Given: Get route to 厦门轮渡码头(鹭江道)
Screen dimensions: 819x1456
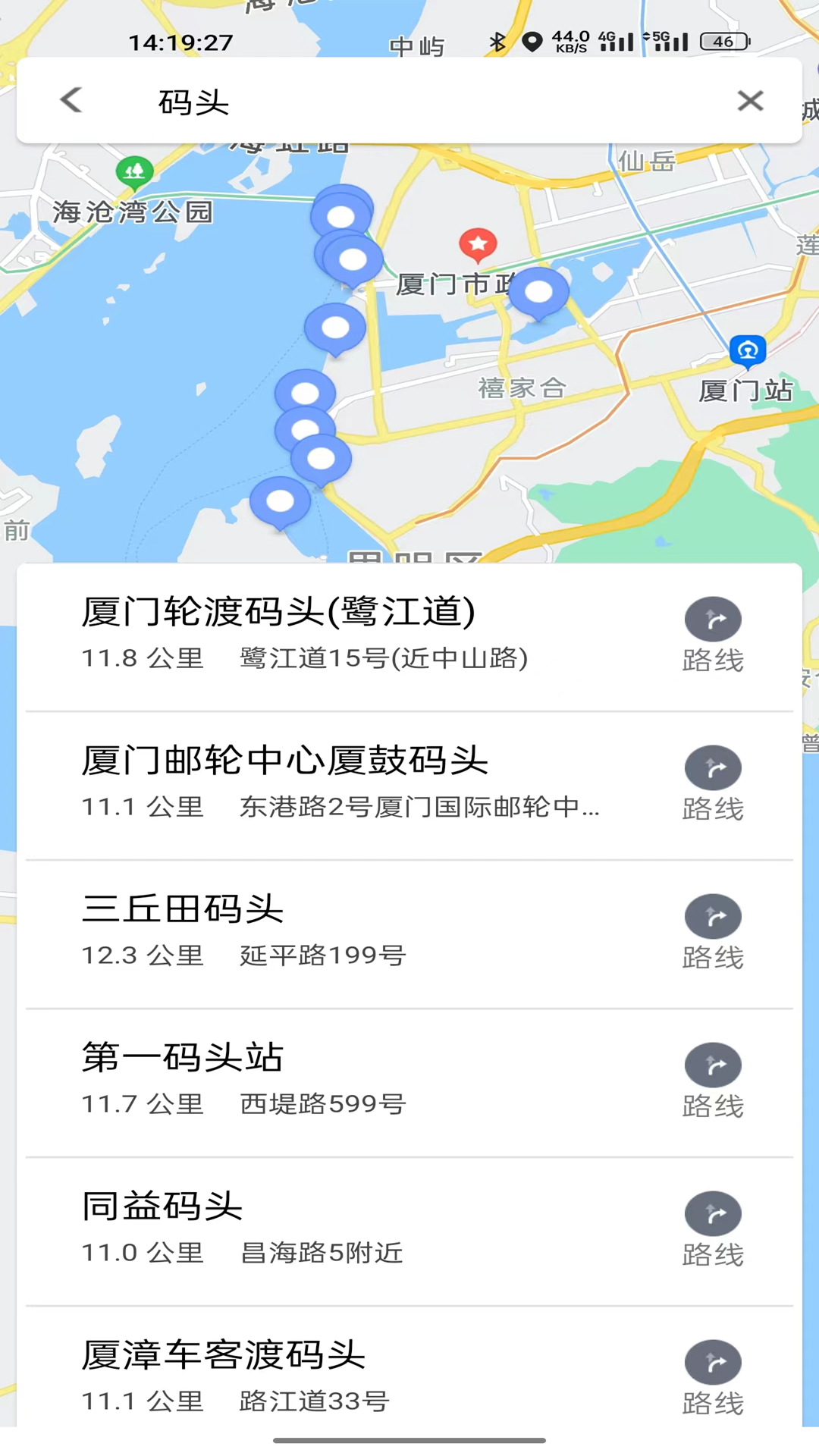Looking at the screenshot, I should coord(713,635).
